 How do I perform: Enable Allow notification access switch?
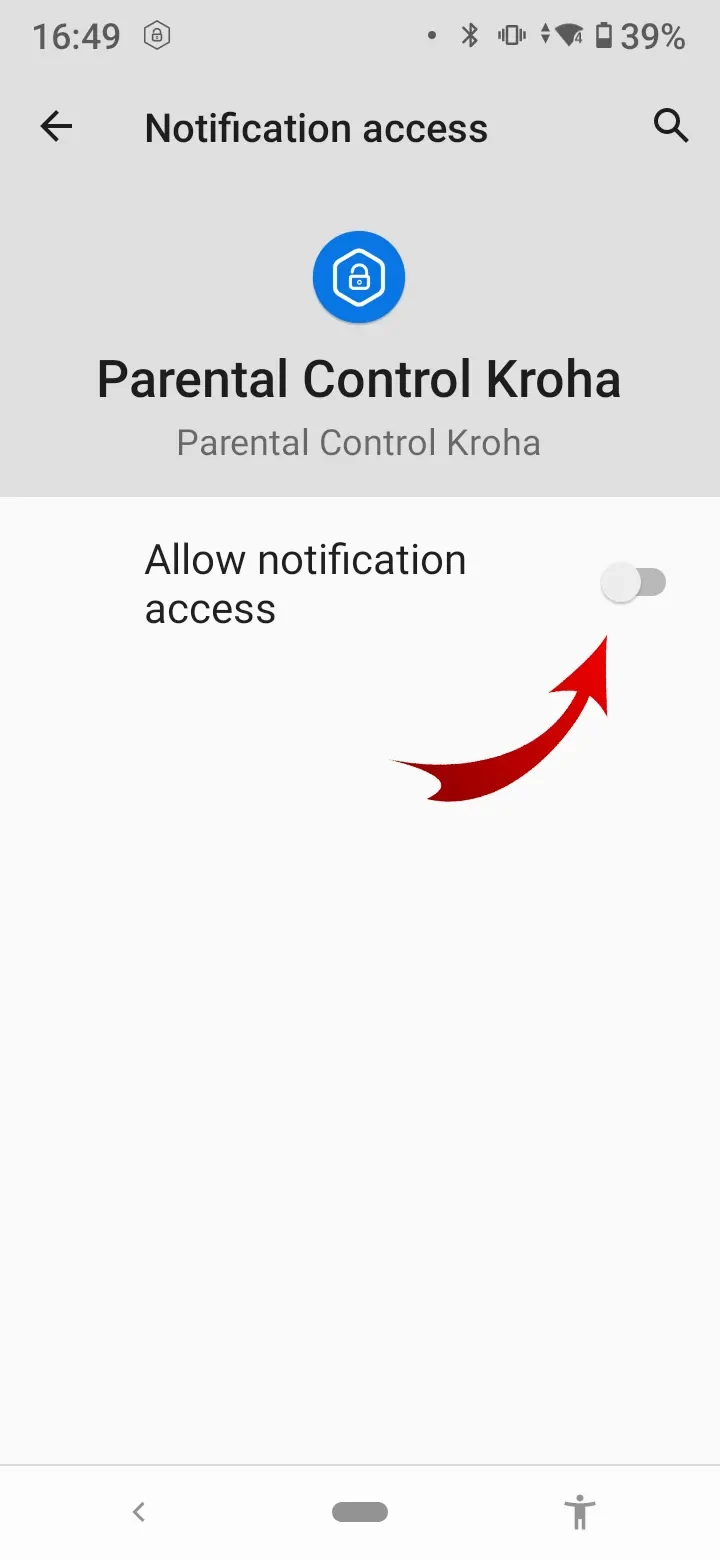tap(633, 583)
